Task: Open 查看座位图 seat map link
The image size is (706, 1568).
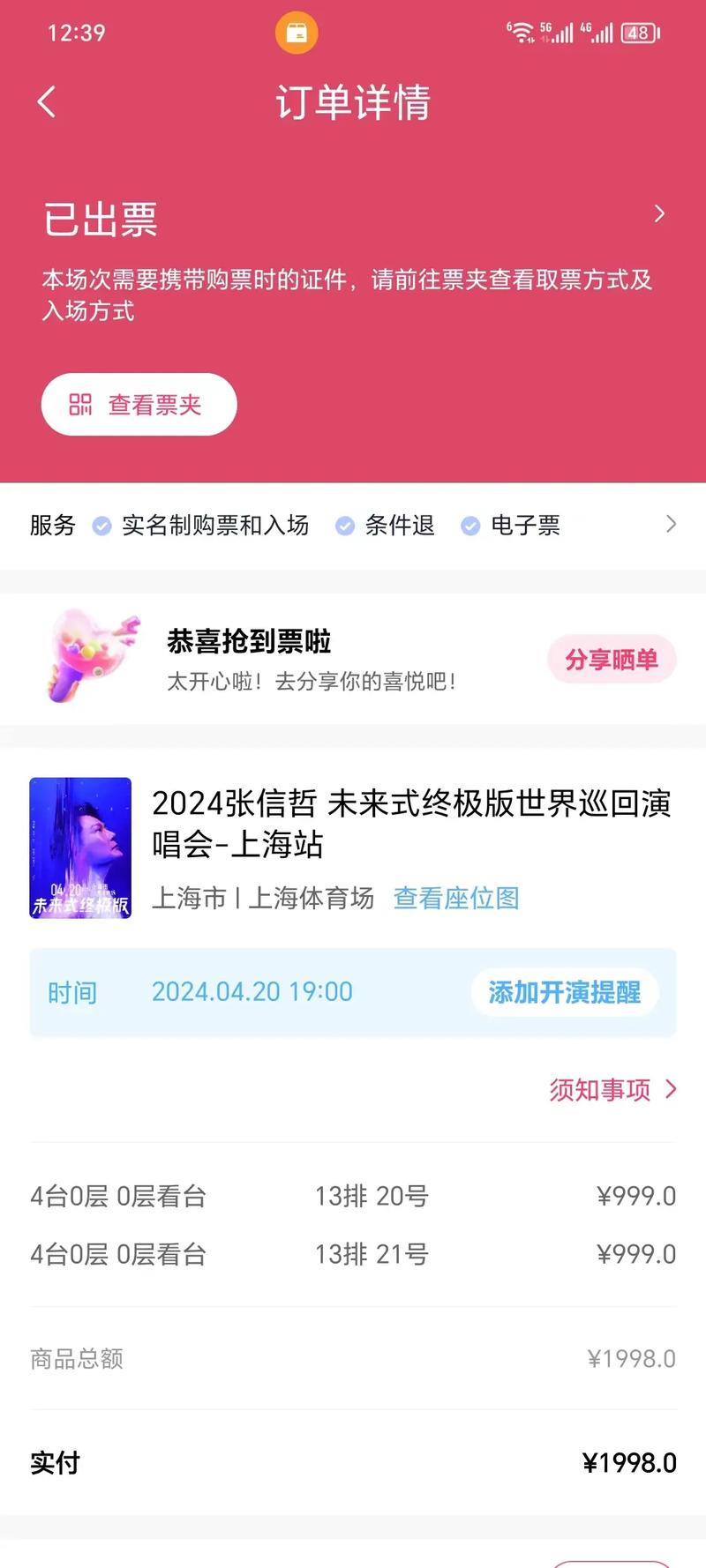Action: (454, 898)
